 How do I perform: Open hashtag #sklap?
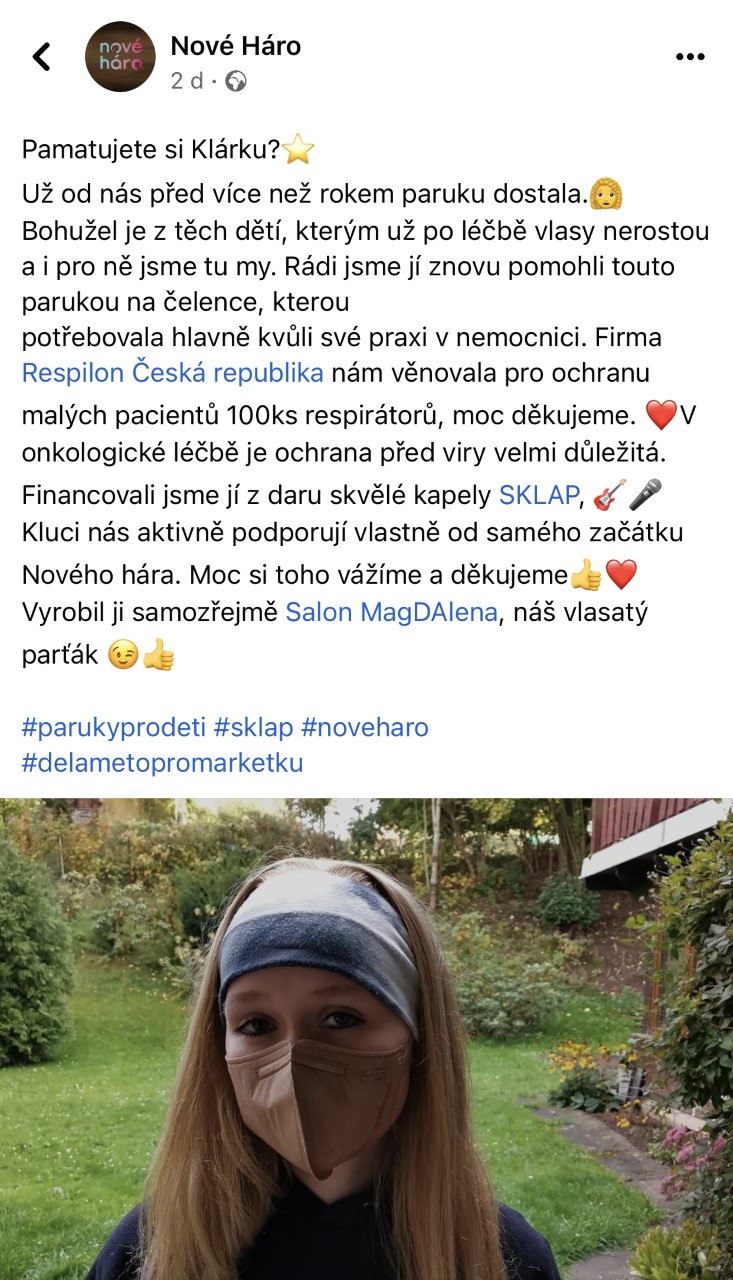coord(254,728)
